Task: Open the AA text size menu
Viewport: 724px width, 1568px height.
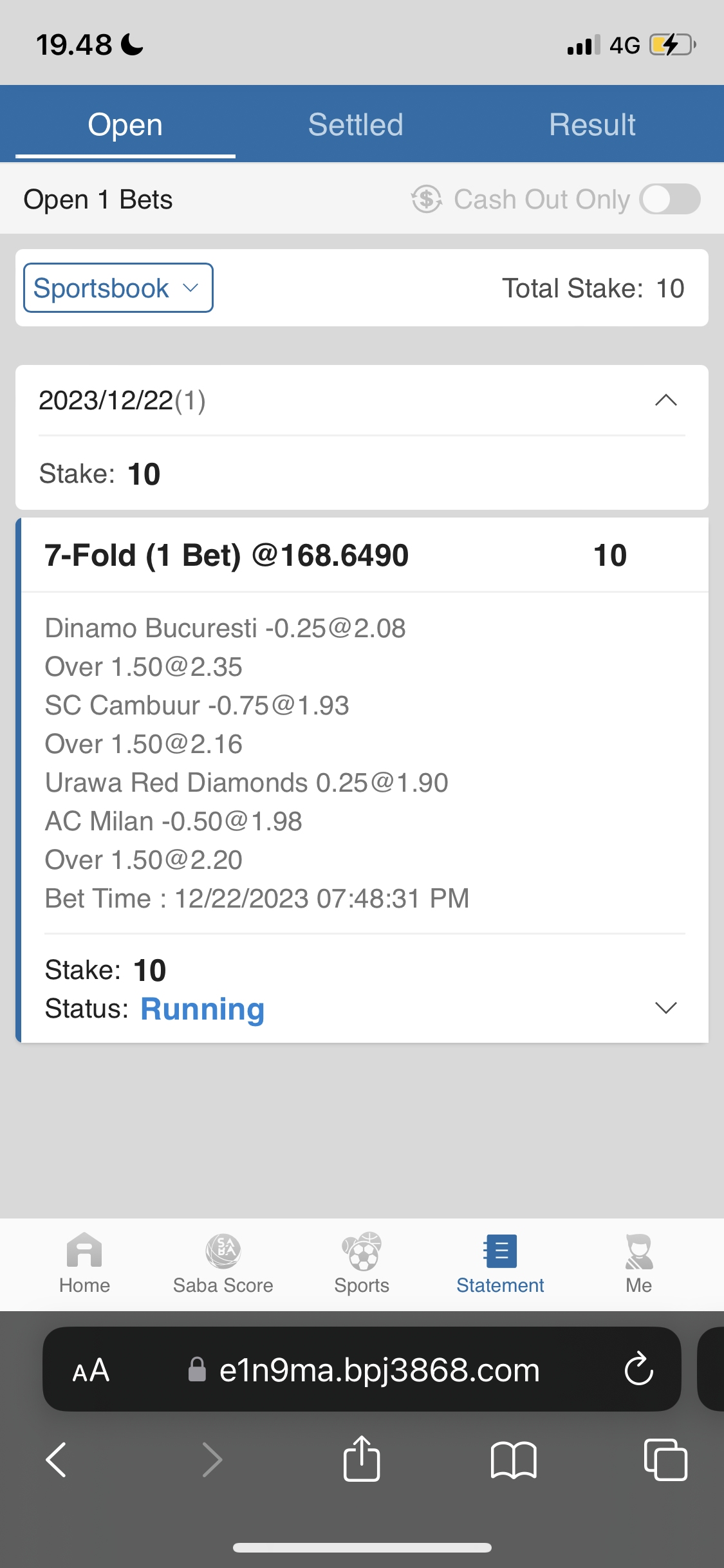Action: (x=91, y=1370)
